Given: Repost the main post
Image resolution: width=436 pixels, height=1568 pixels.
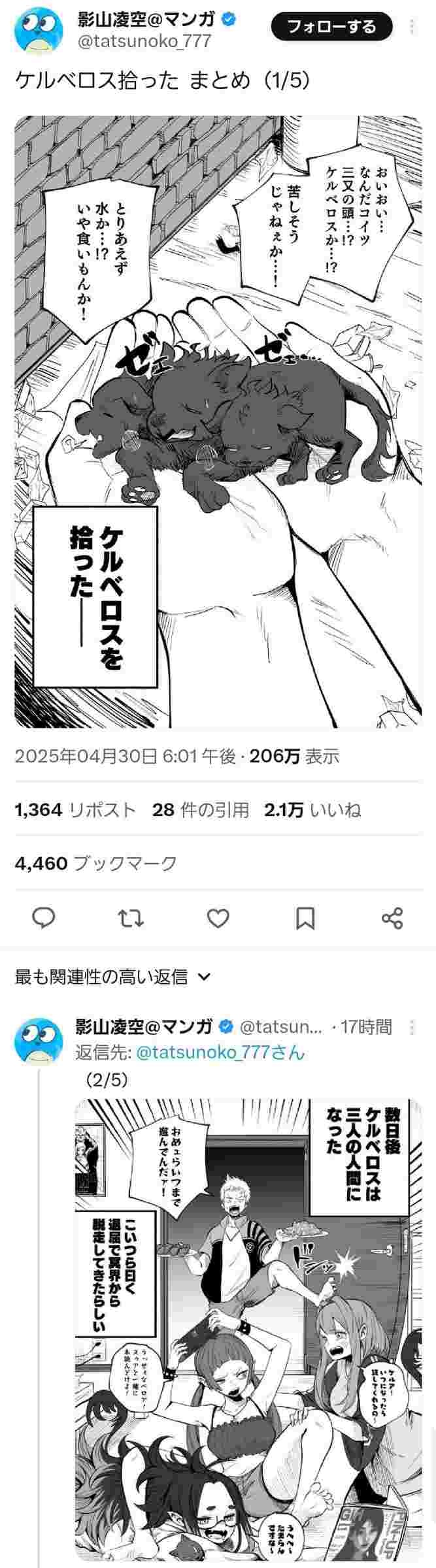Looking at the screenshot, I should pyautogui.click(x=131, y=918).
